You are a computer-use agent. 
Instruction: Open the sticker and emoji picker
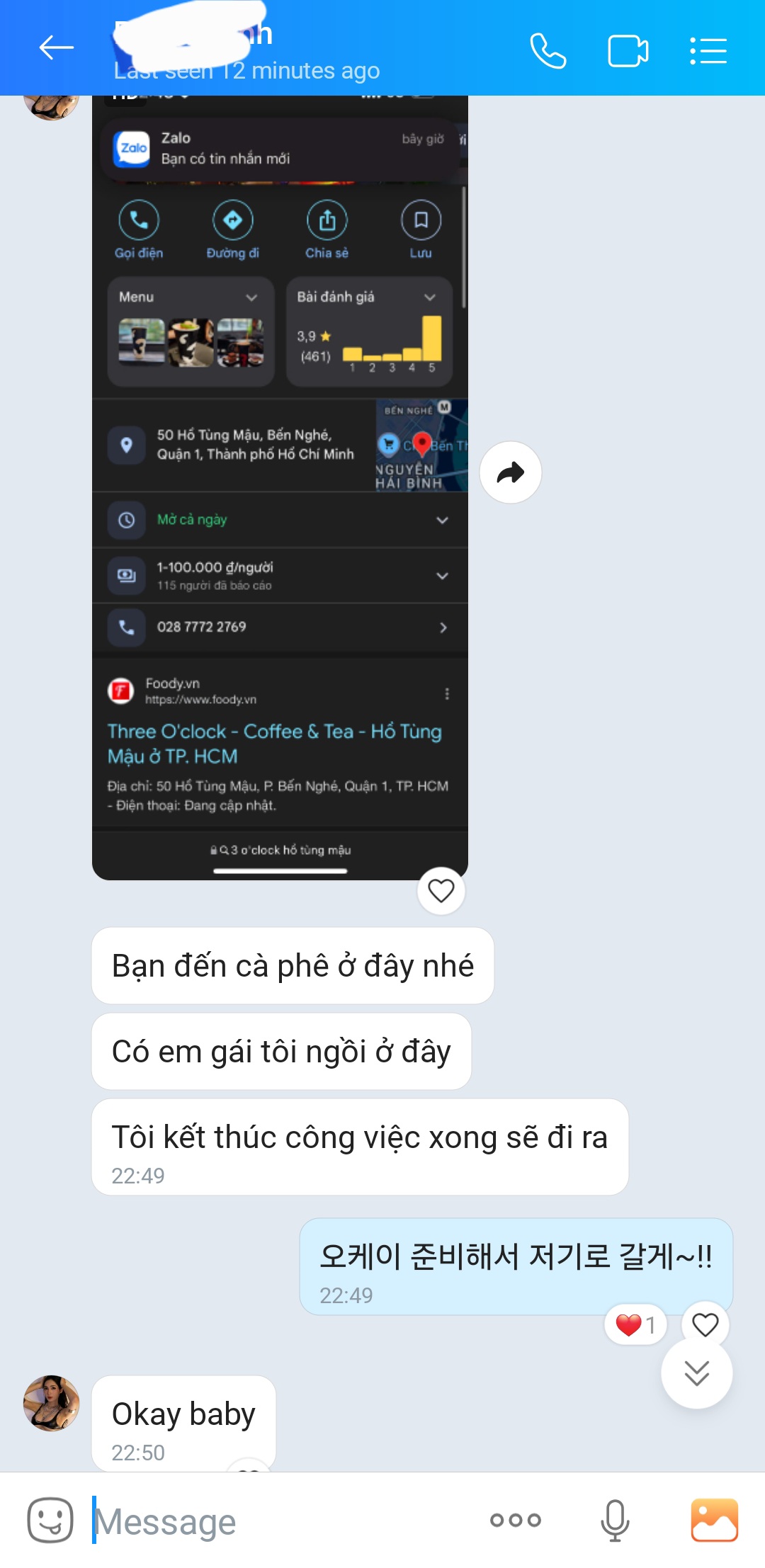[x=50, y=1520]
